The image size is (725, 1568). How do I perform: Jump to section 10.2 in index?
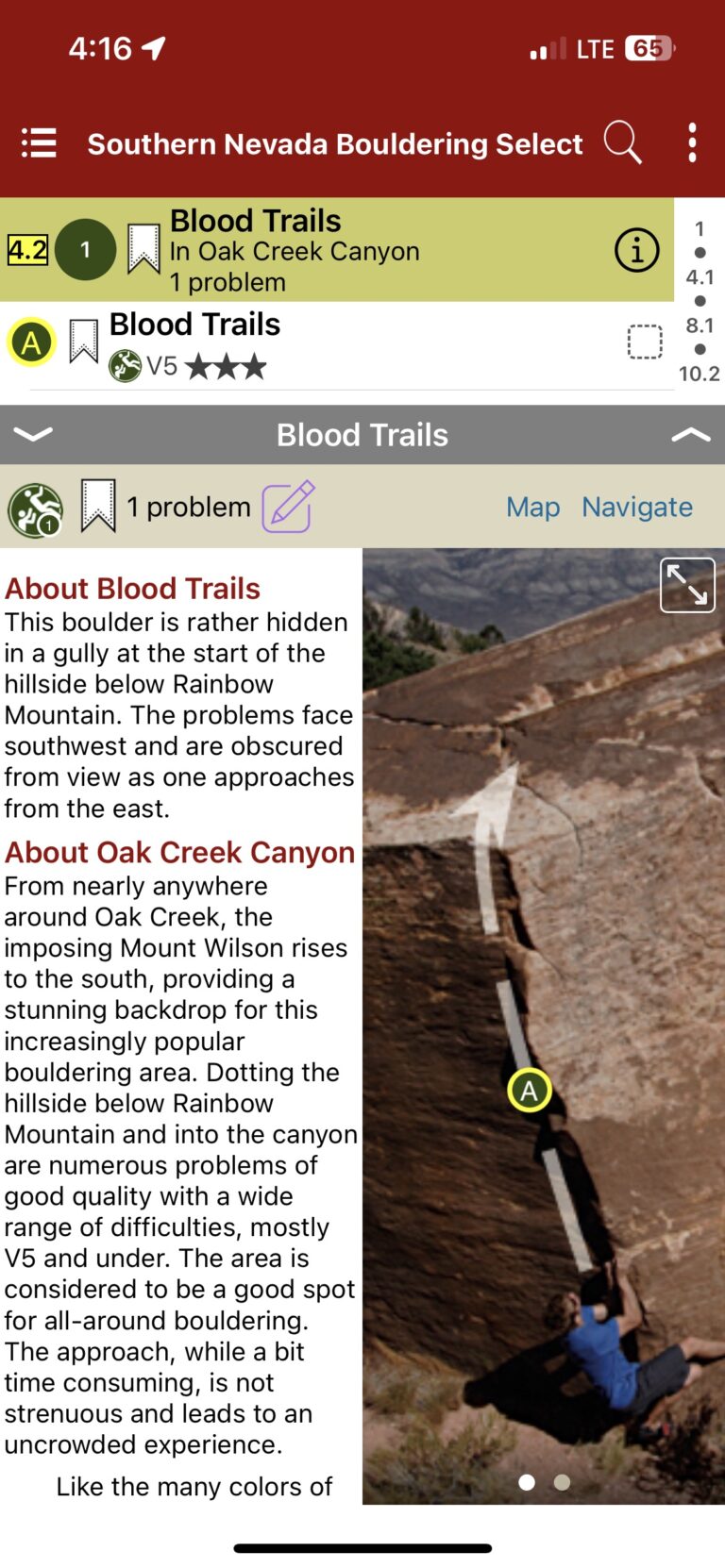click(700, 374)
